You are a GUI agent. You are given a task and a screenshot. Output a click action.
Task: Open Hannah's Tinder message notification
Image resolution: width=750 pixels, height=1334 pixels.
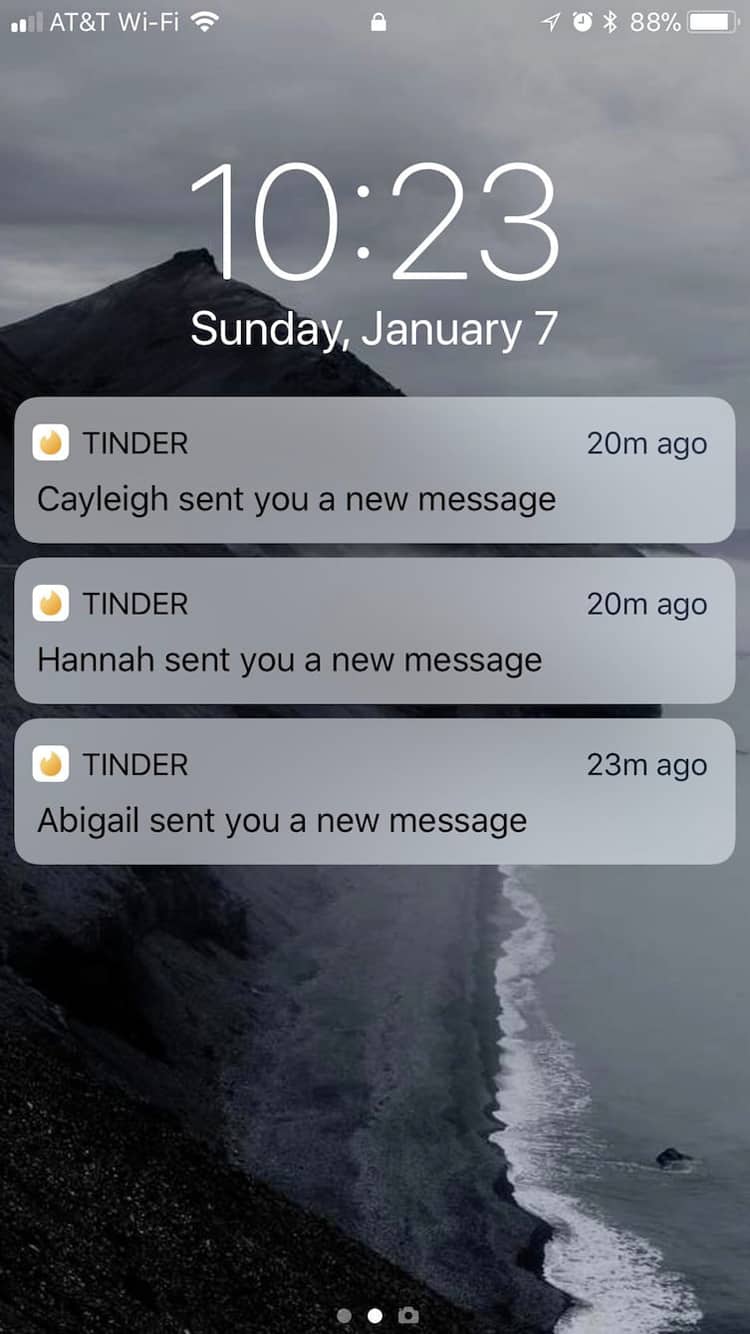[374, 631]
